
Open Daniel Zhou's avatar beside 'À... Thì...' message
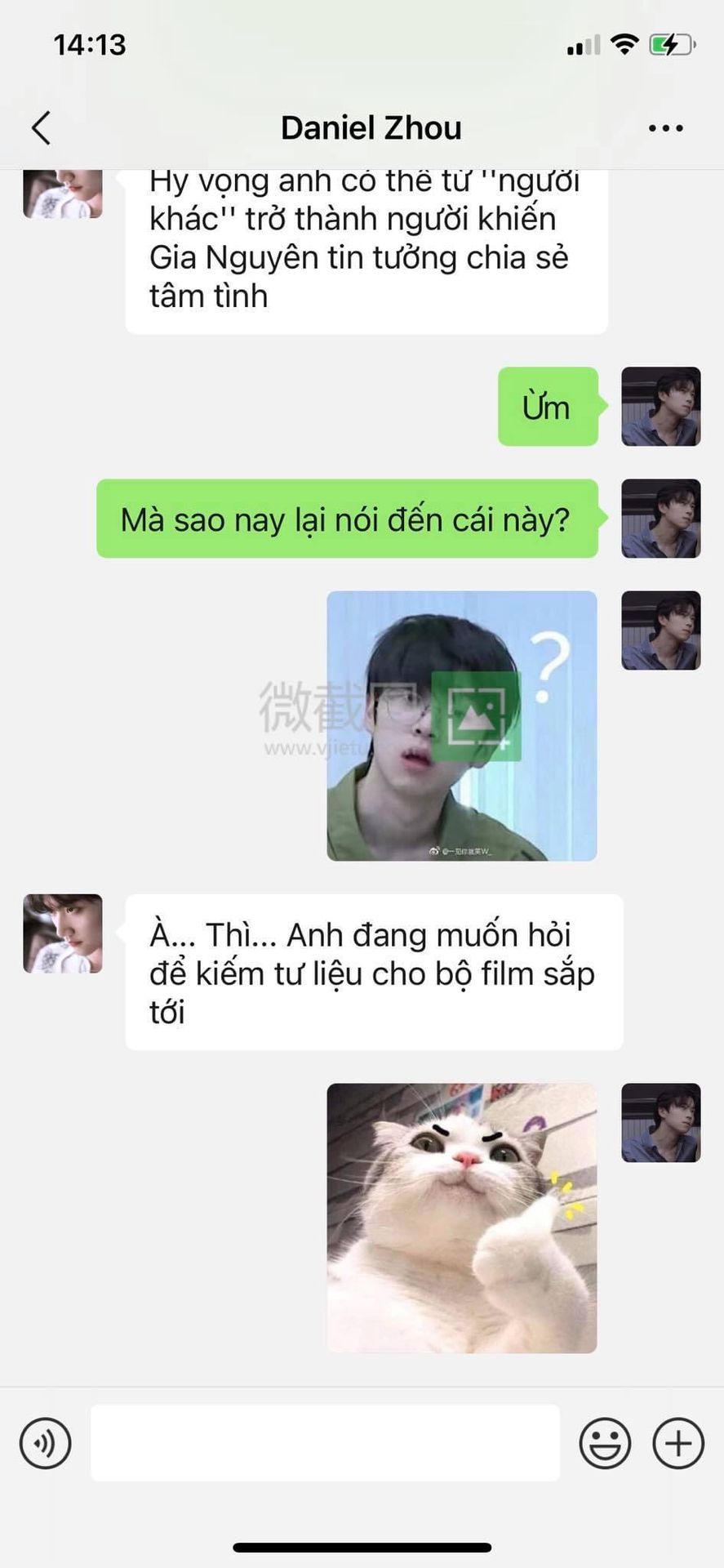(63, 933)
